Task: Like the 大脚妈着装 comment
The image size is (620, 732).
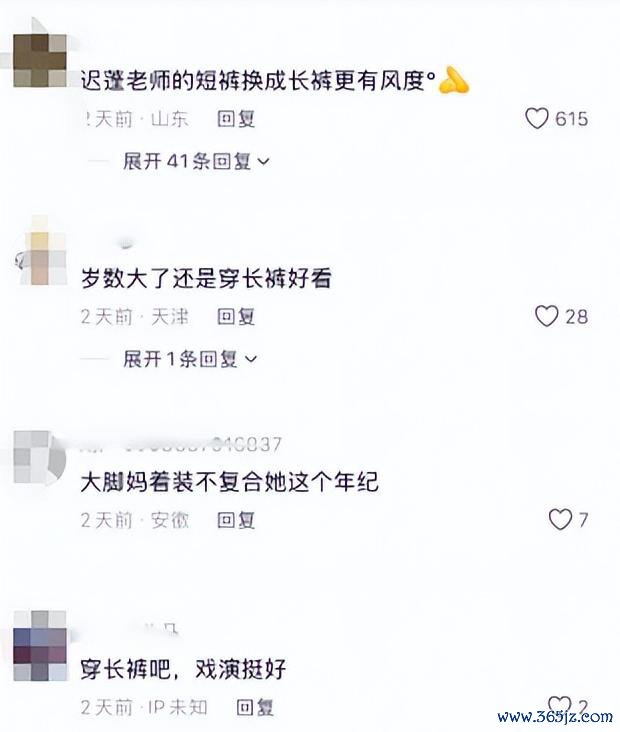Action: click(560, 520)
